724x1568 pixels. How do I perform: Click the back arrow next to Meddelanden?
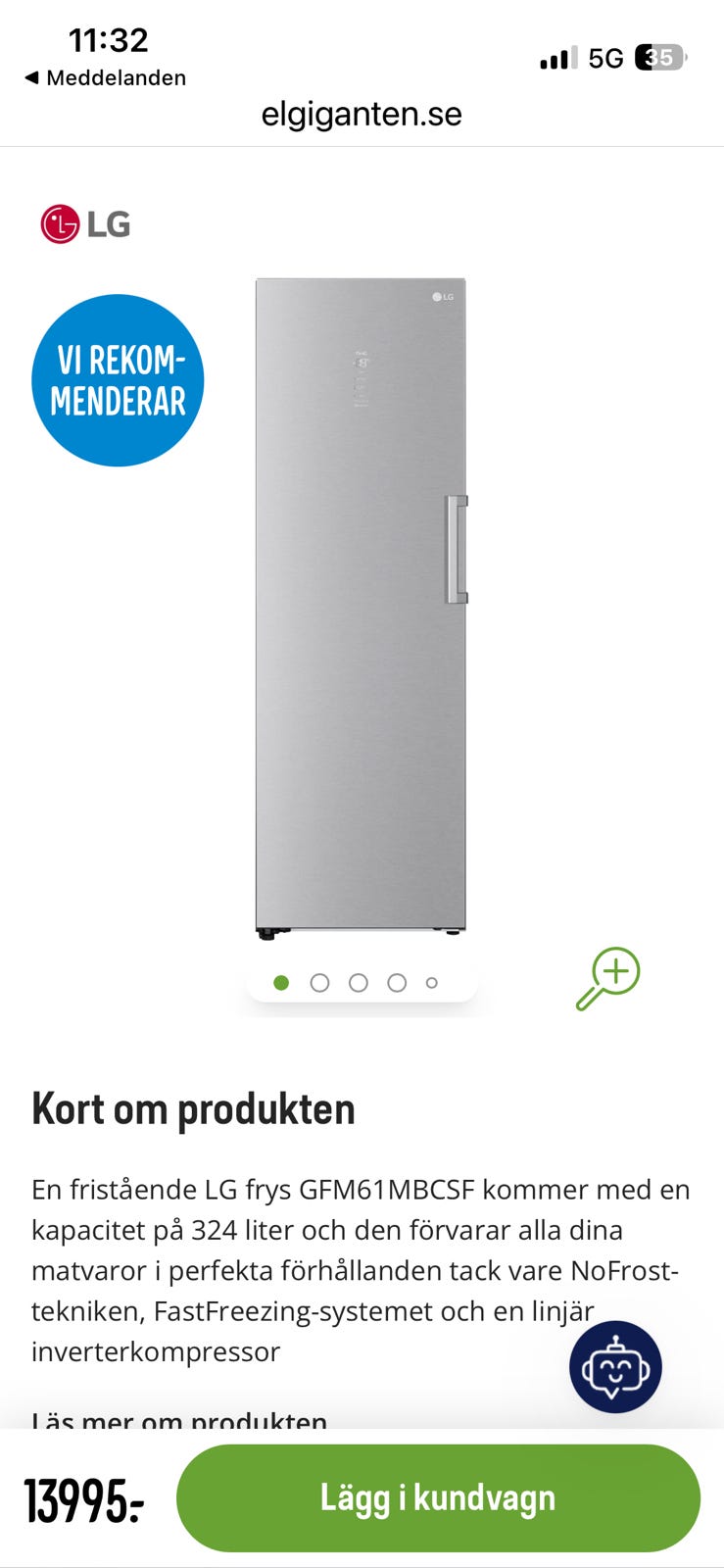[x=31, y=77]
